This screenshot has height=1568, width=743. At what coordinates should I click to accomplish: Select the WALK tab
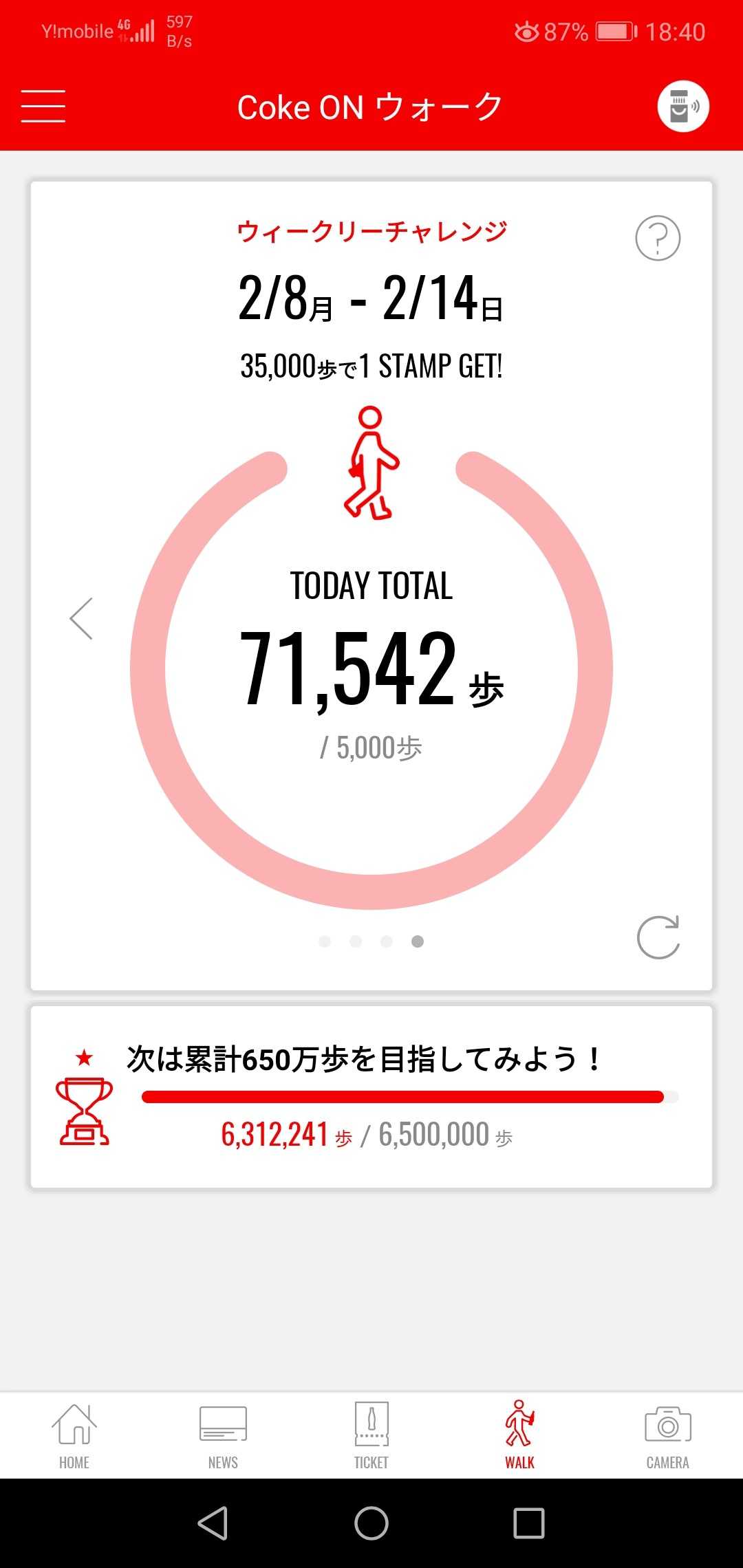point(520,1435)
